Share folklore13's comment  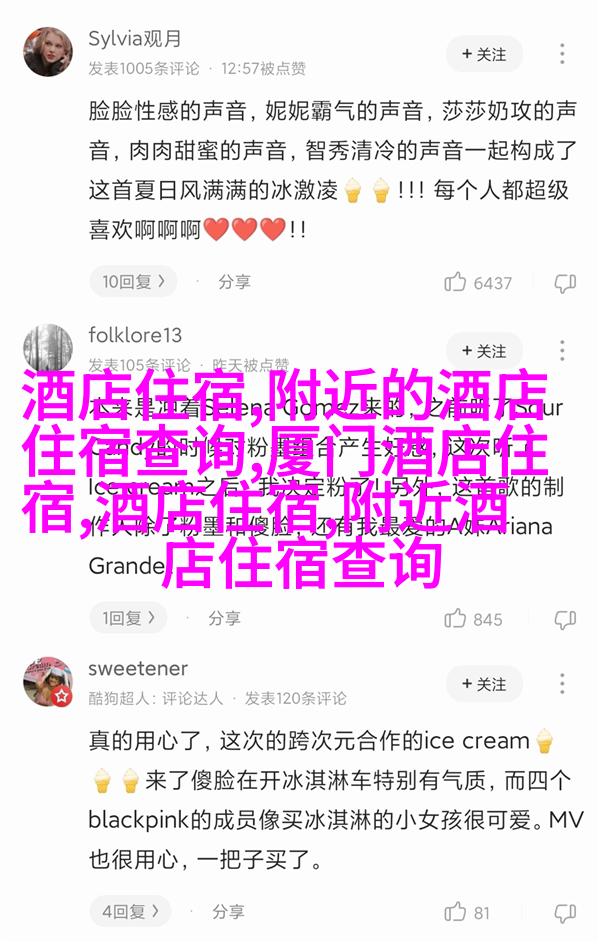[x=224, y=618]
